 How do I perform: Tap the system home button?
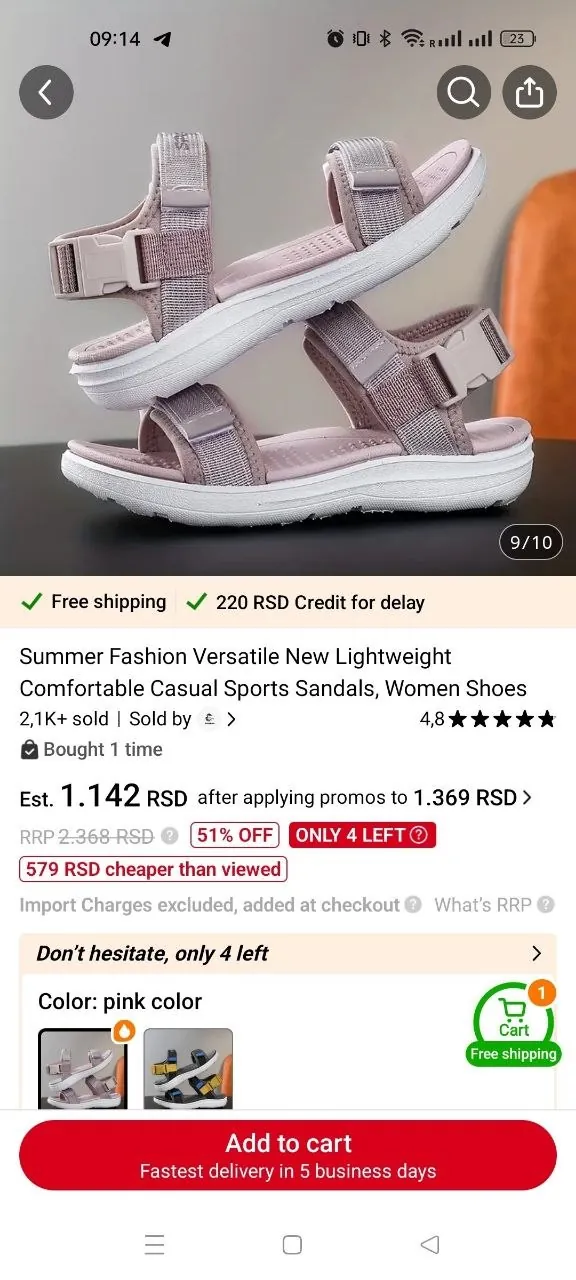tap(292, 1245)
